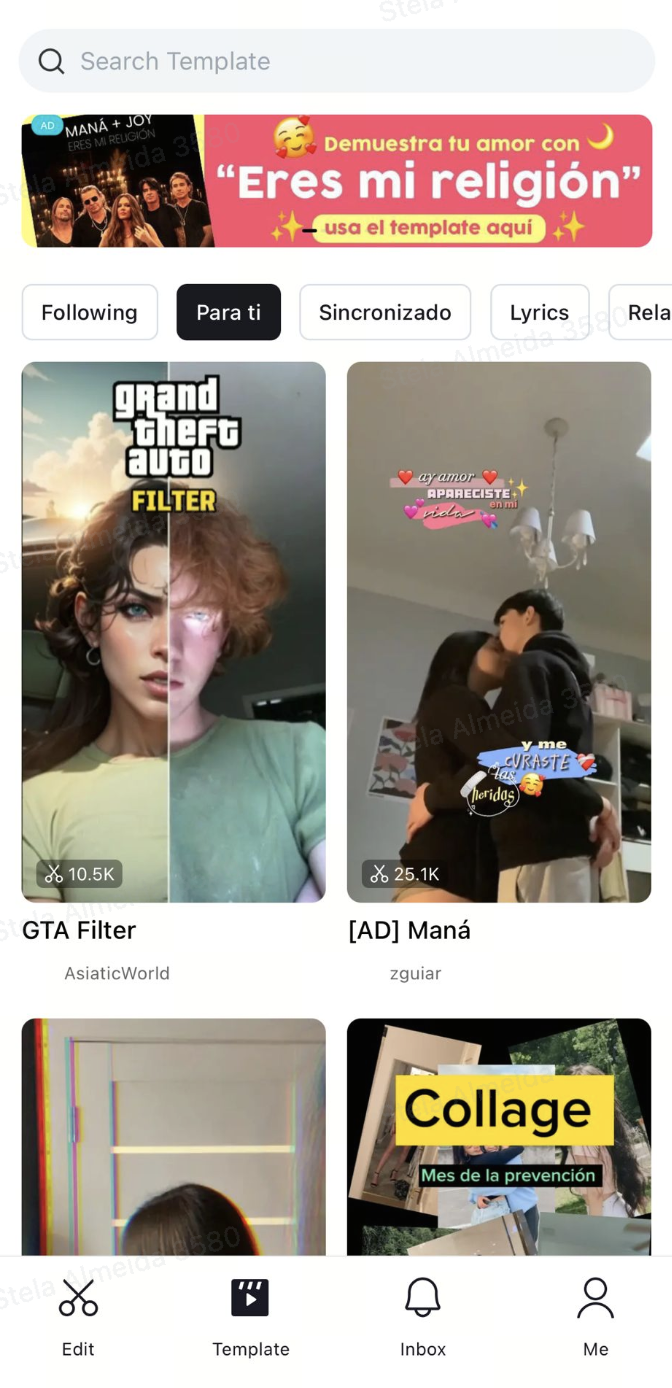Screen dimensions: 672x1388
Task: View zguiar creator profile
Action: [x=415, y=973]
